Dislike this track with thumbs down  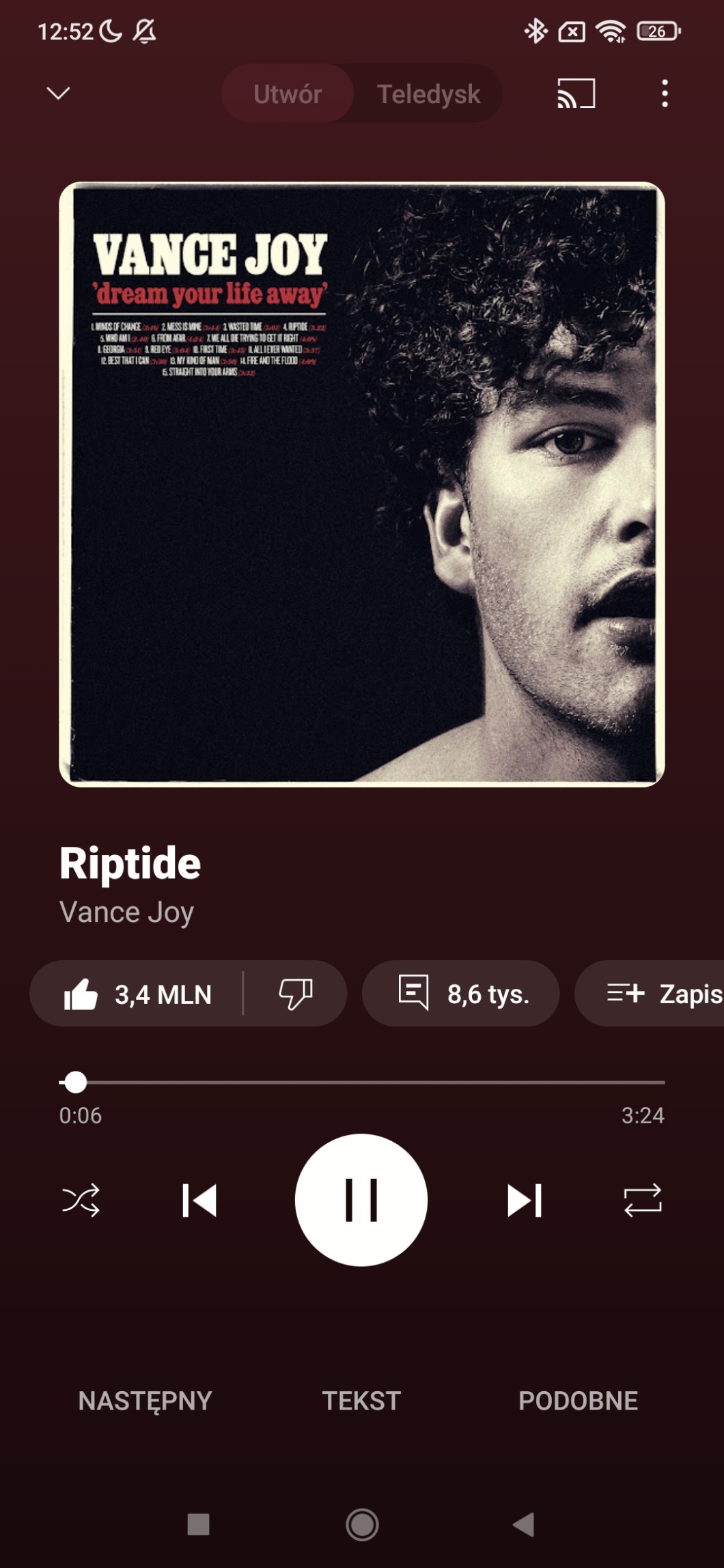295,994
